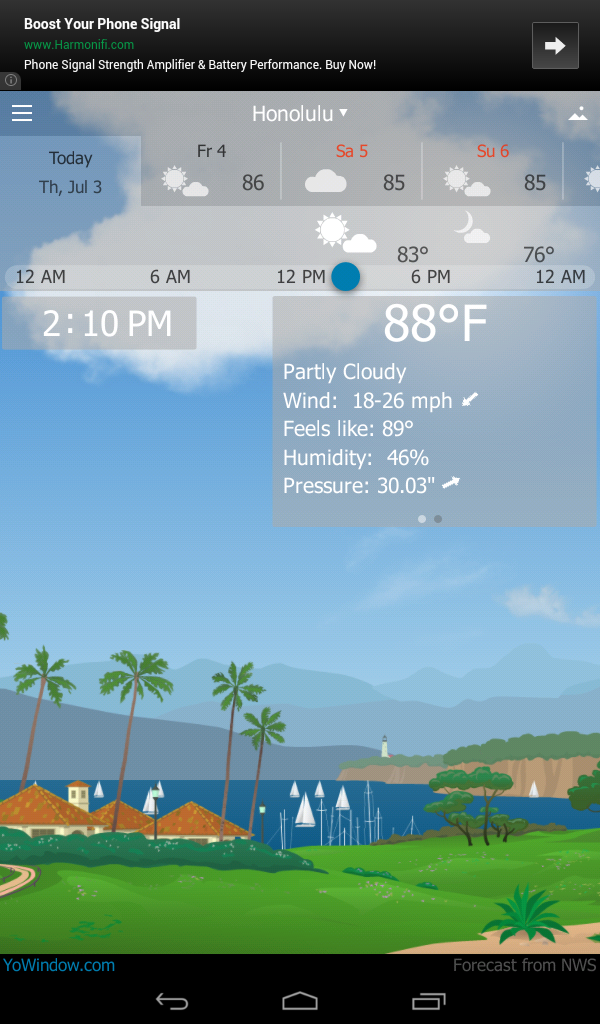Switch to the Fr 4 forecast
Image resolution: width=600 pixels, height=1024 pixels.
click(212, 170)
